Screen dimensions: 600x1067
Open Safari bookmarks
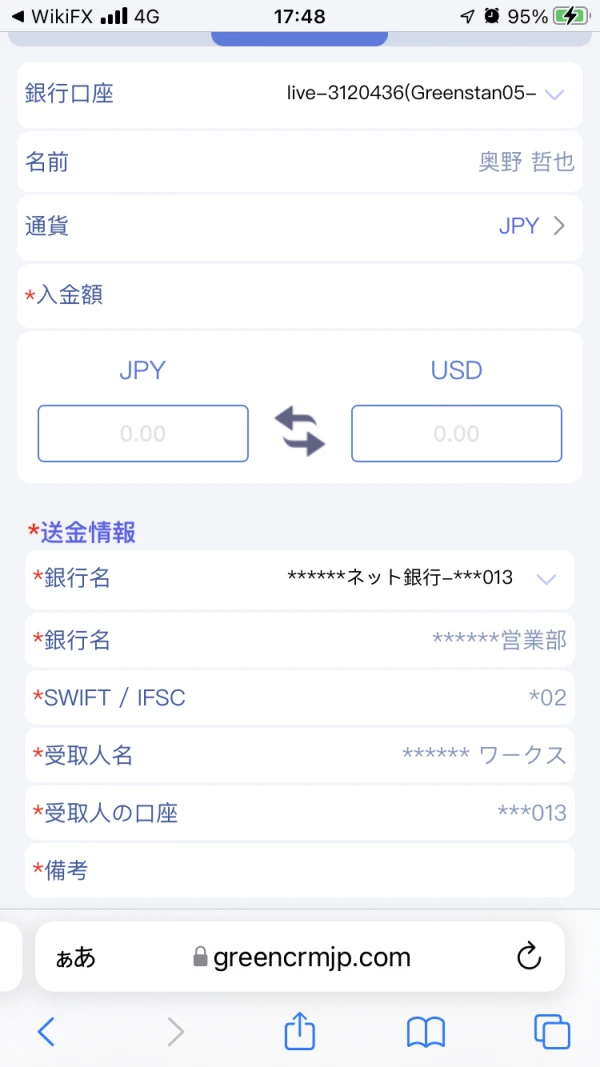(426, 1032)
